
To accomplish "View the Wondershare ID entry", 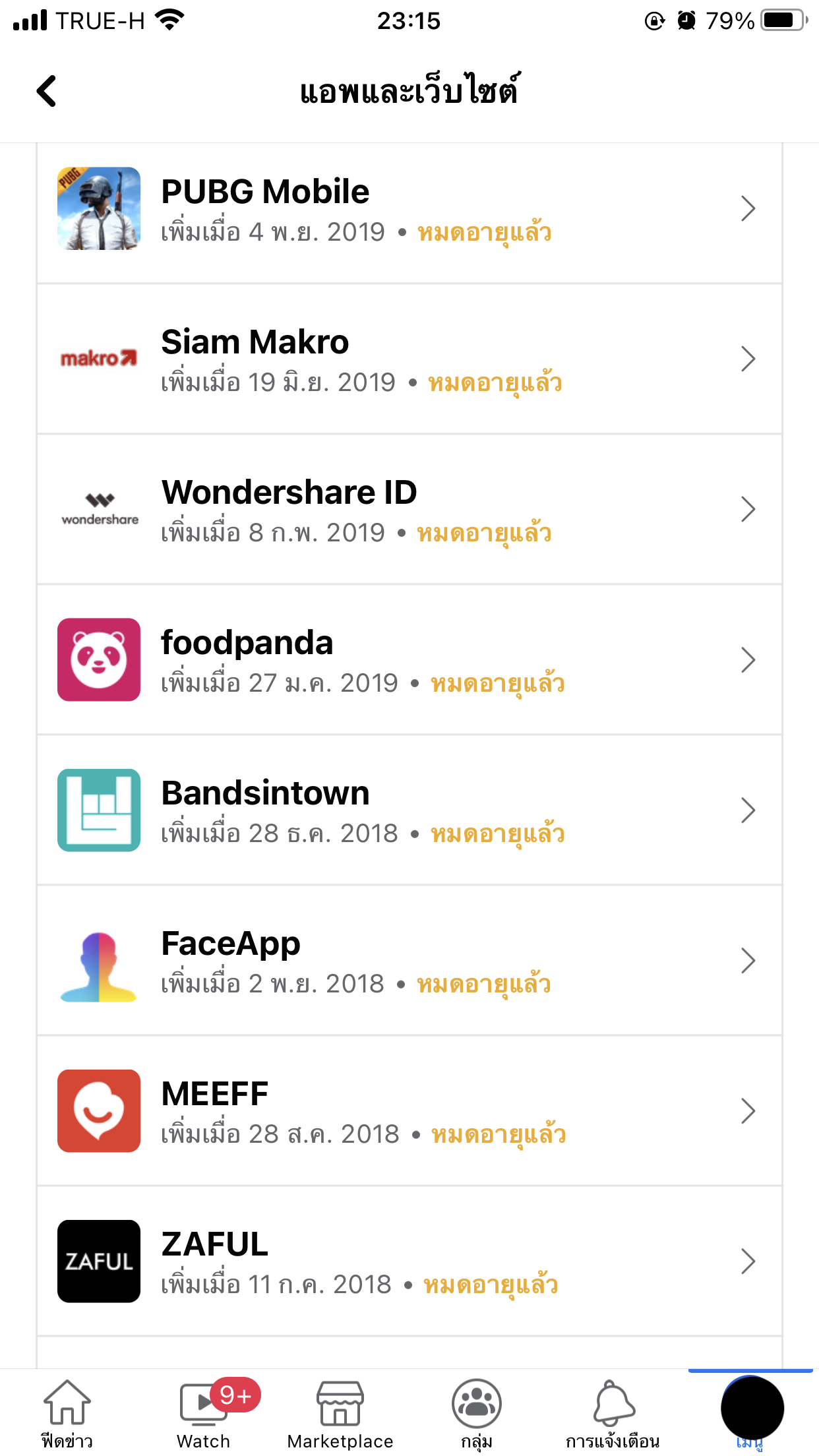I will click(409, 510).
